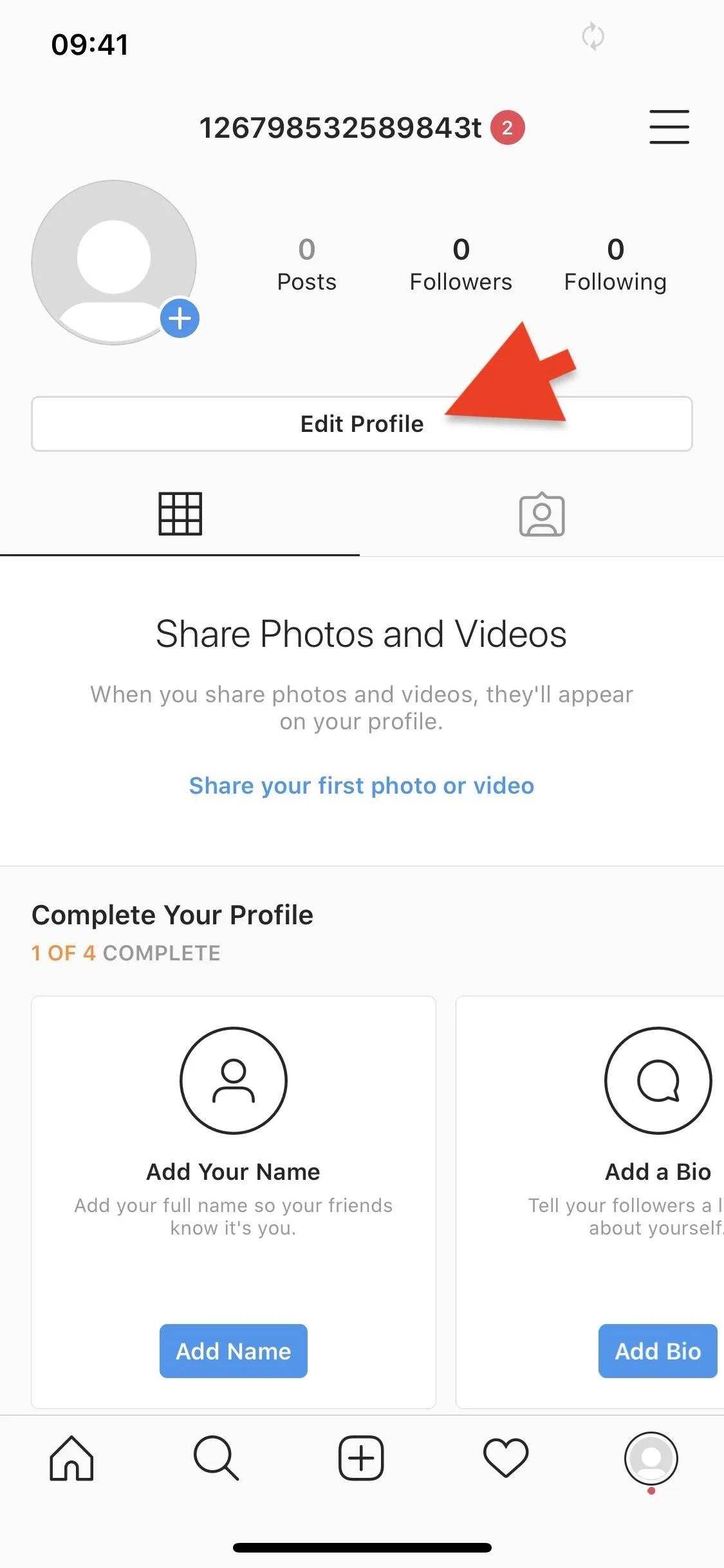Screen dimensions: 724x1568
Task: Tap the Add Bio button
Action: (x=658, y=1350)
